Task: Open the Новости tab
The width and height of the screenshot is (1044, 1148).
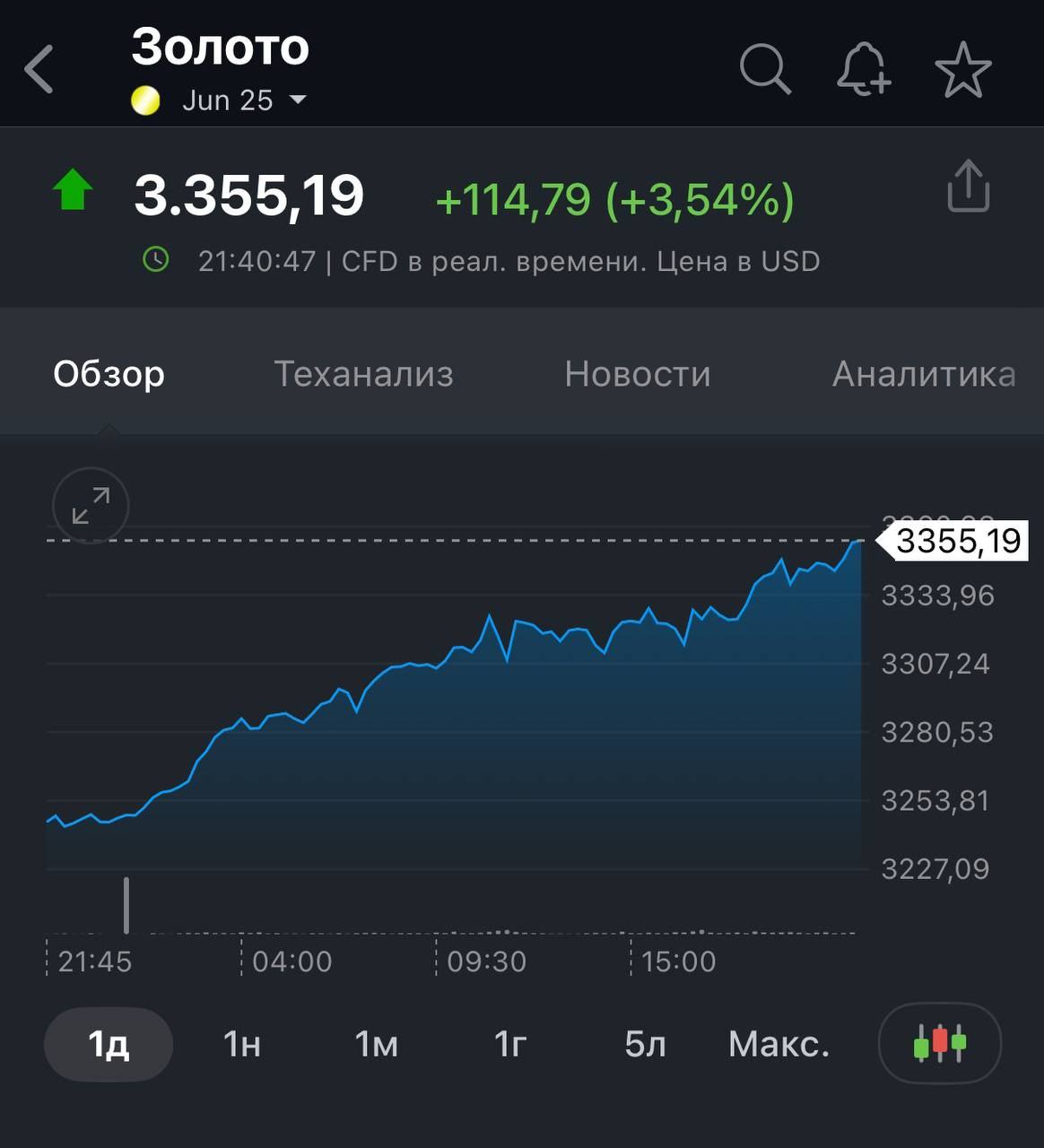Action: coord(637,374)
